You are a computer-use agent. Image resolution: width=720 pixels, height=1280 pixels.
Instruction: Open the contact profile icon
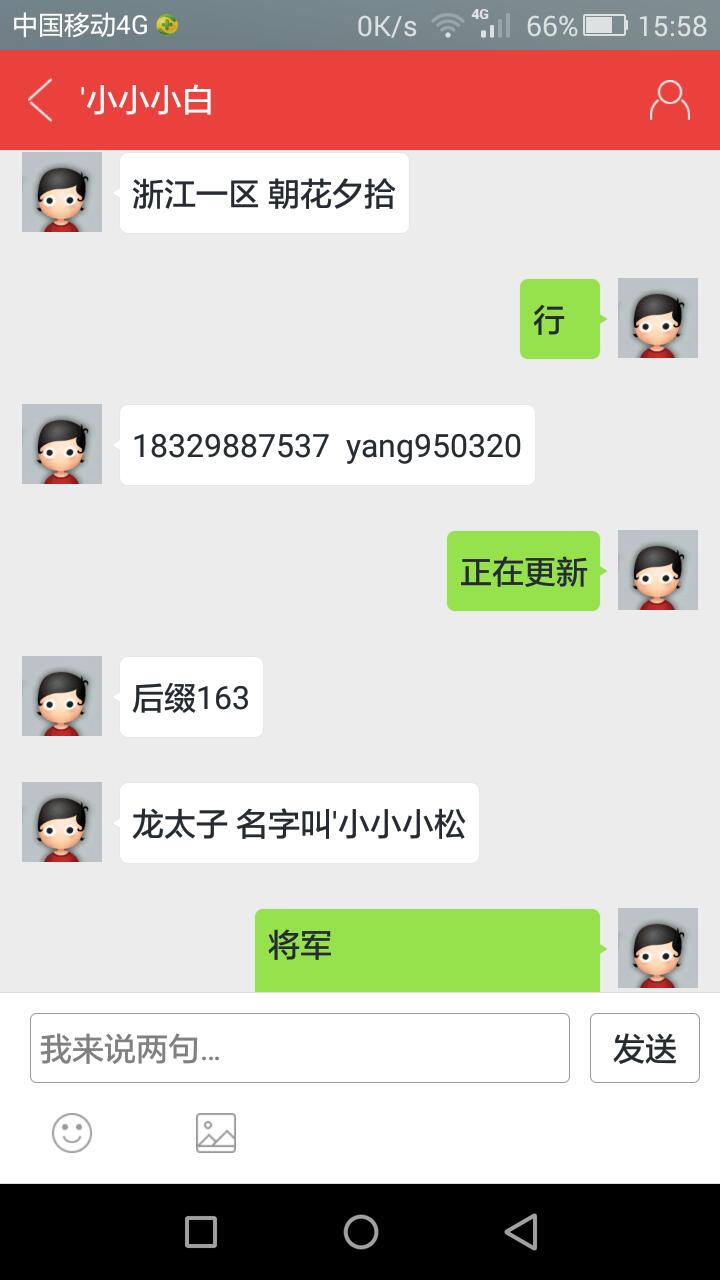pyautogui.click(x=669, y=101)
